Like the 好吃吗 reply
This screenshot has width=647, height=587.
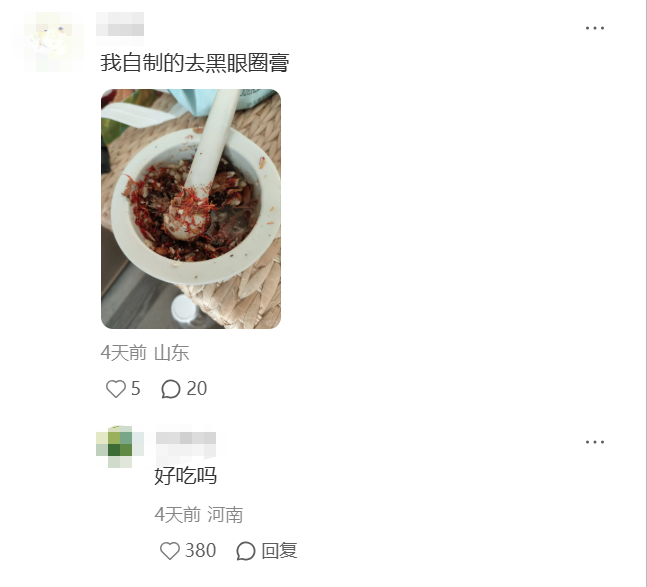pyautogui.click(x=170, y=551)
